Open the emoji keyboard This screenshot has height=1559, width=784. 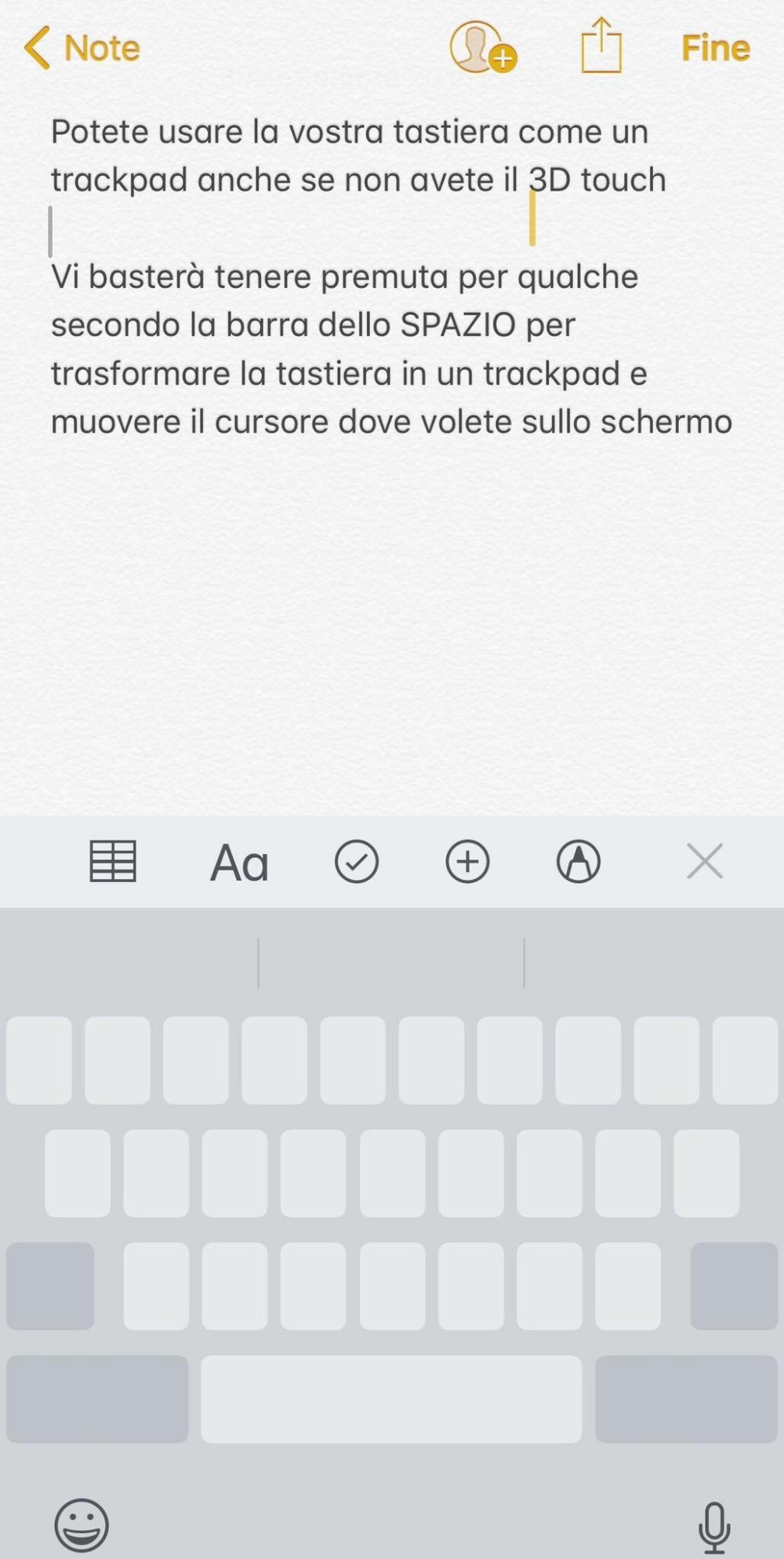(82, 1525)
